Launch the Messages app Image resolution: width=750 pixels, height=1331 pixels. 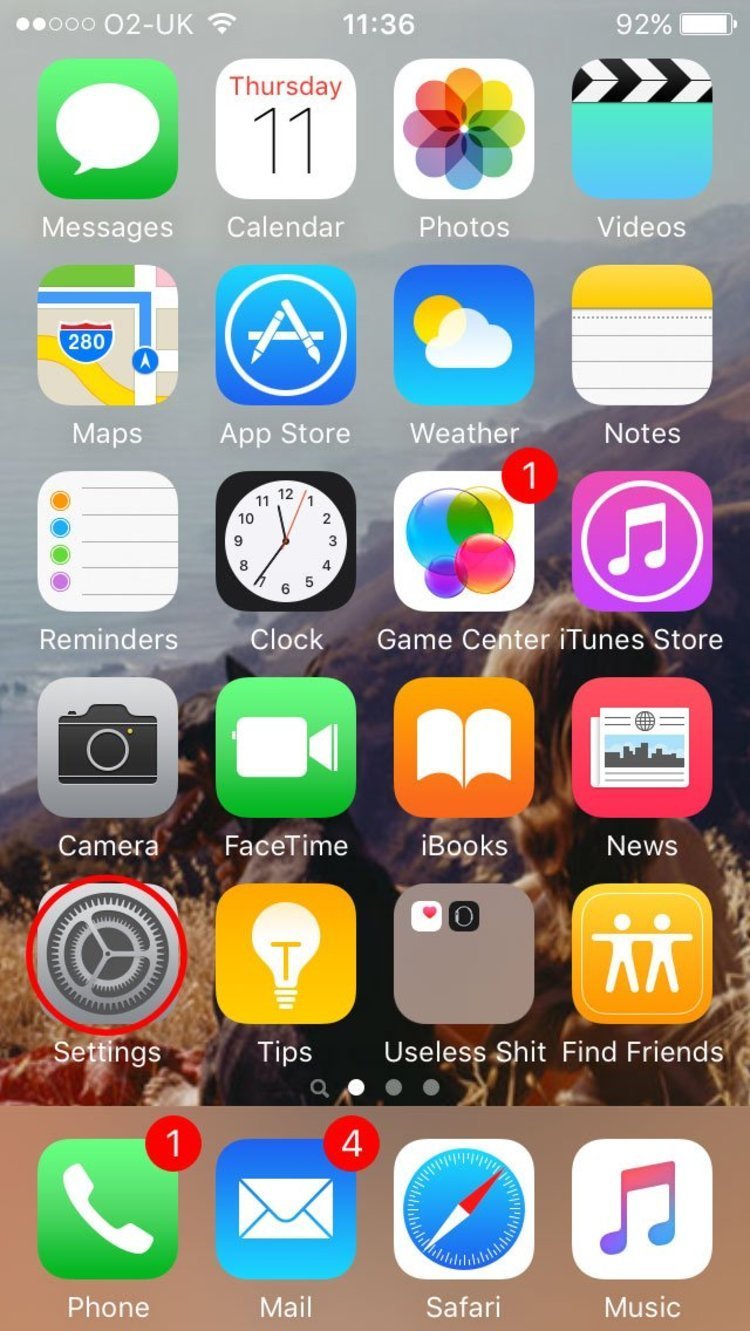pos(107,129)
